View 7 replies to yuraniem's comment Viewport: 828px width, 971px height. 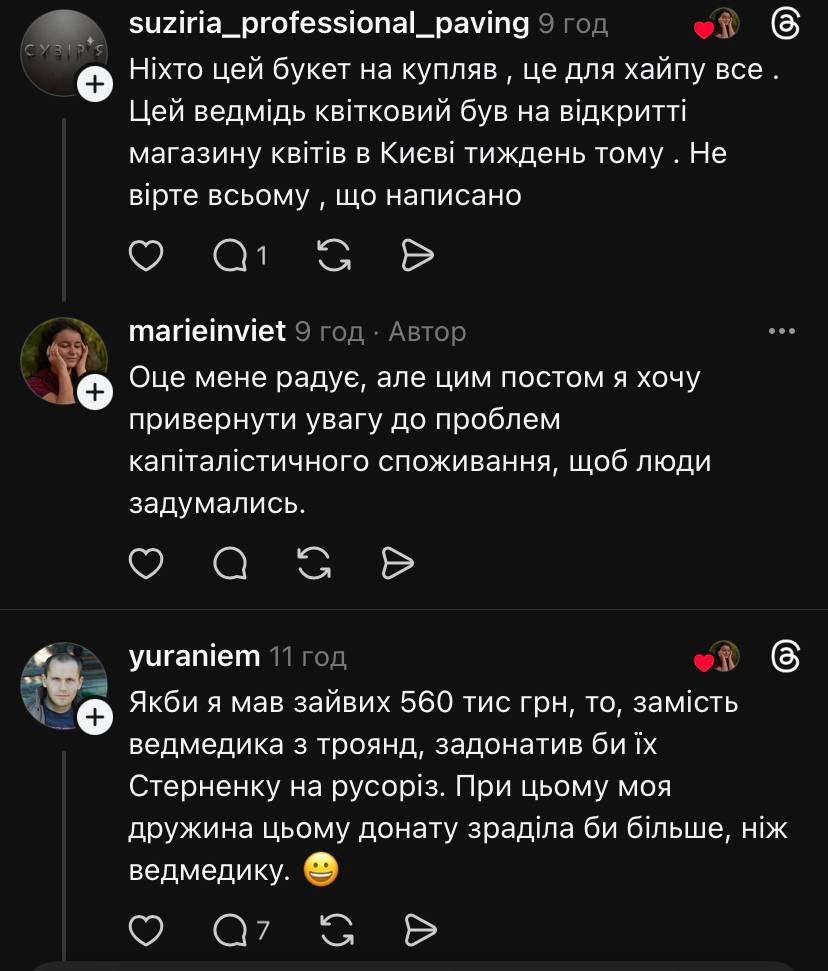[x=240, y=931]
